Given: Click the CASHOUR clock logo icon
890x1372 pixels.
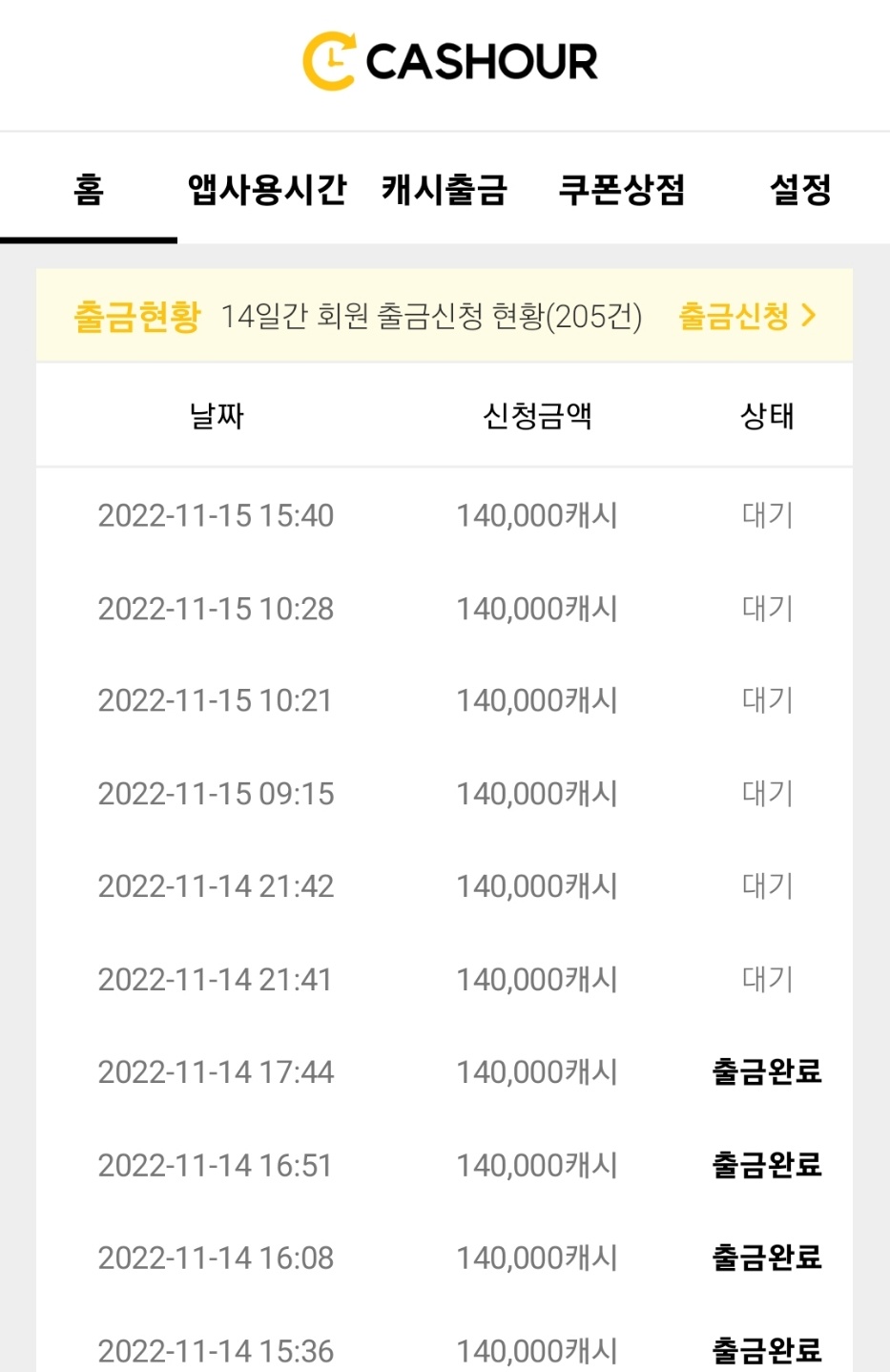Looking at the screenshot, I should [328, 59].
